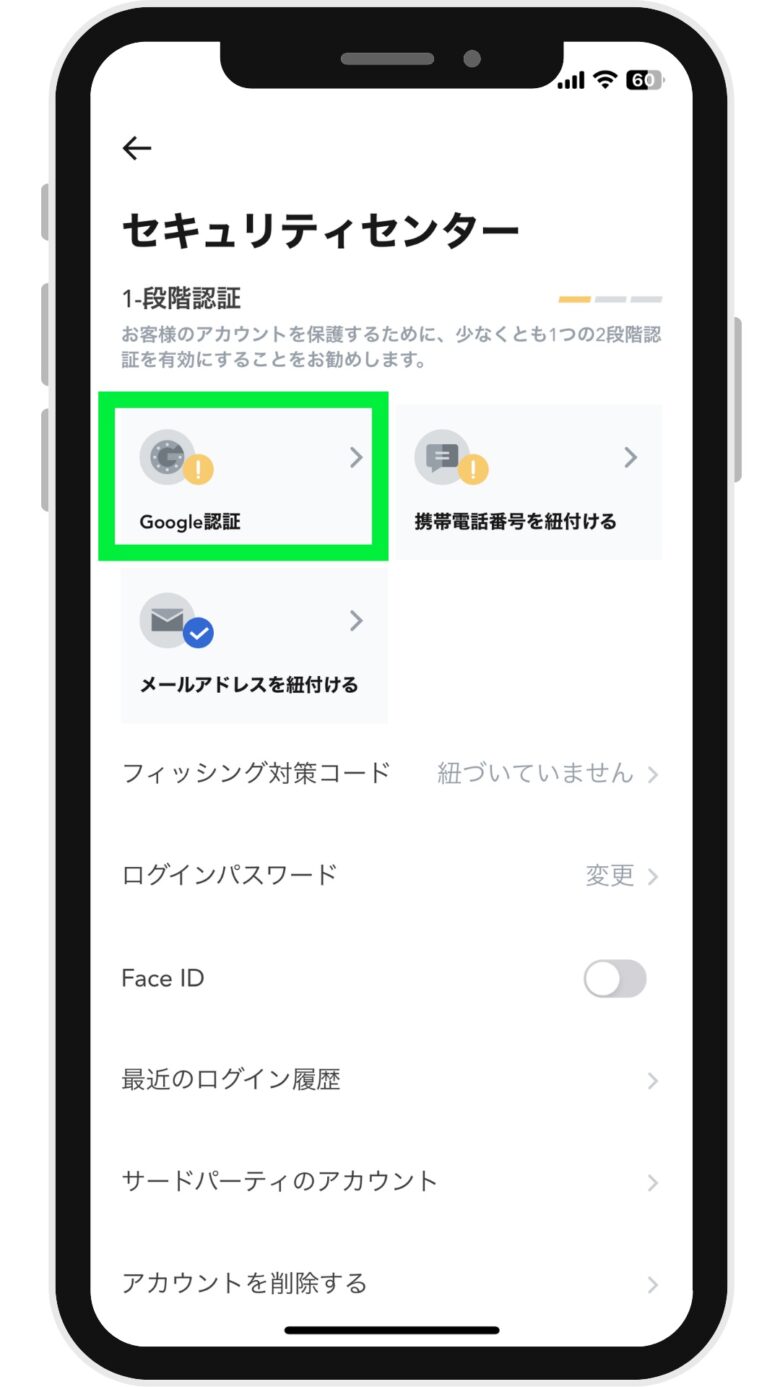Change ログインパスワード
The height and width of the screenshot is (1387, 780).
[390, 876]
